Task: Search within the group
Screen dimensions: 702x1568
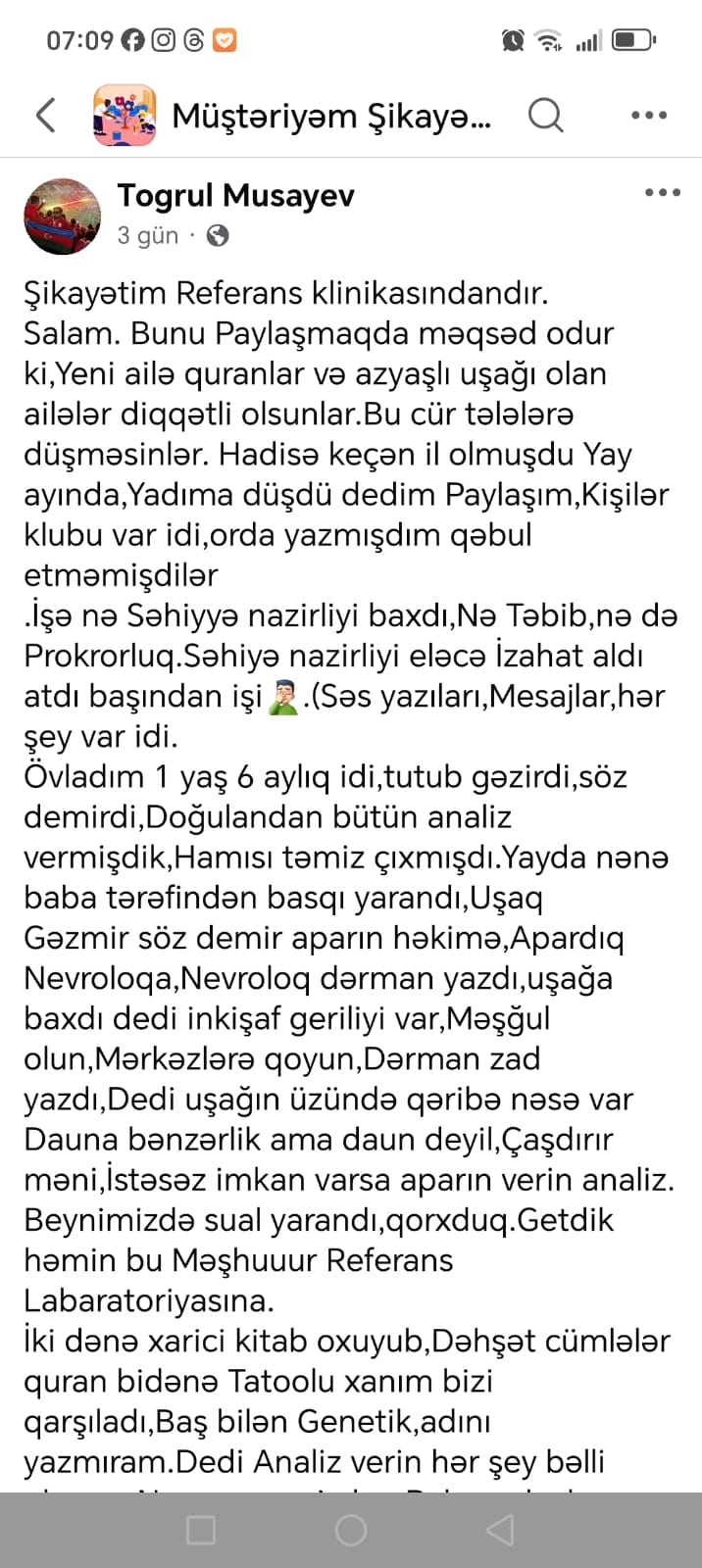Action: 545,116
